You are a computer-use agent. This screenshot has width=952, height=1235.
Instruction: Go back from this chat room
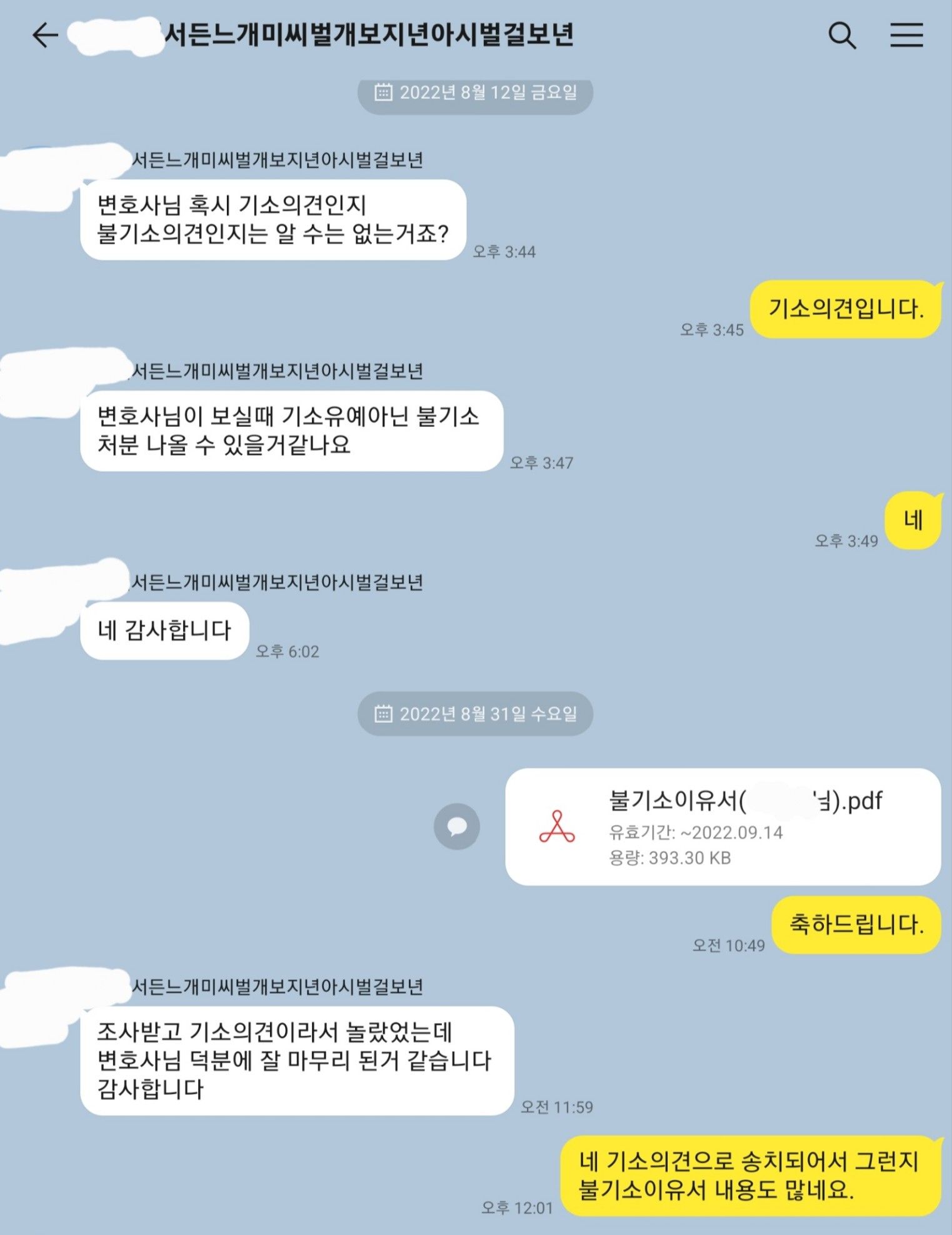(45, 35)
